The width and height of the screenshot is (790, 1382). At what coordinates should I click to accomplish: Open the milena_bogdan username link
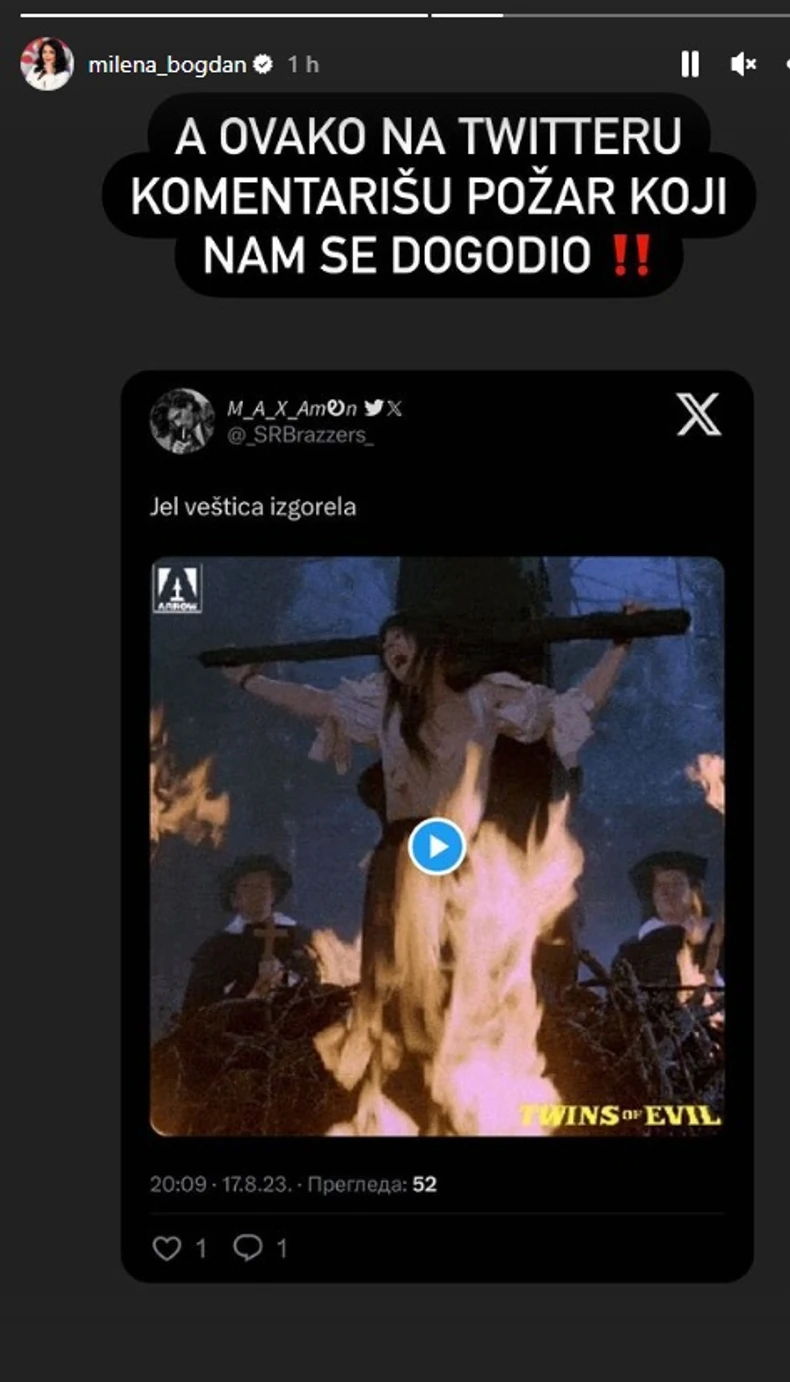click(167, 65)
